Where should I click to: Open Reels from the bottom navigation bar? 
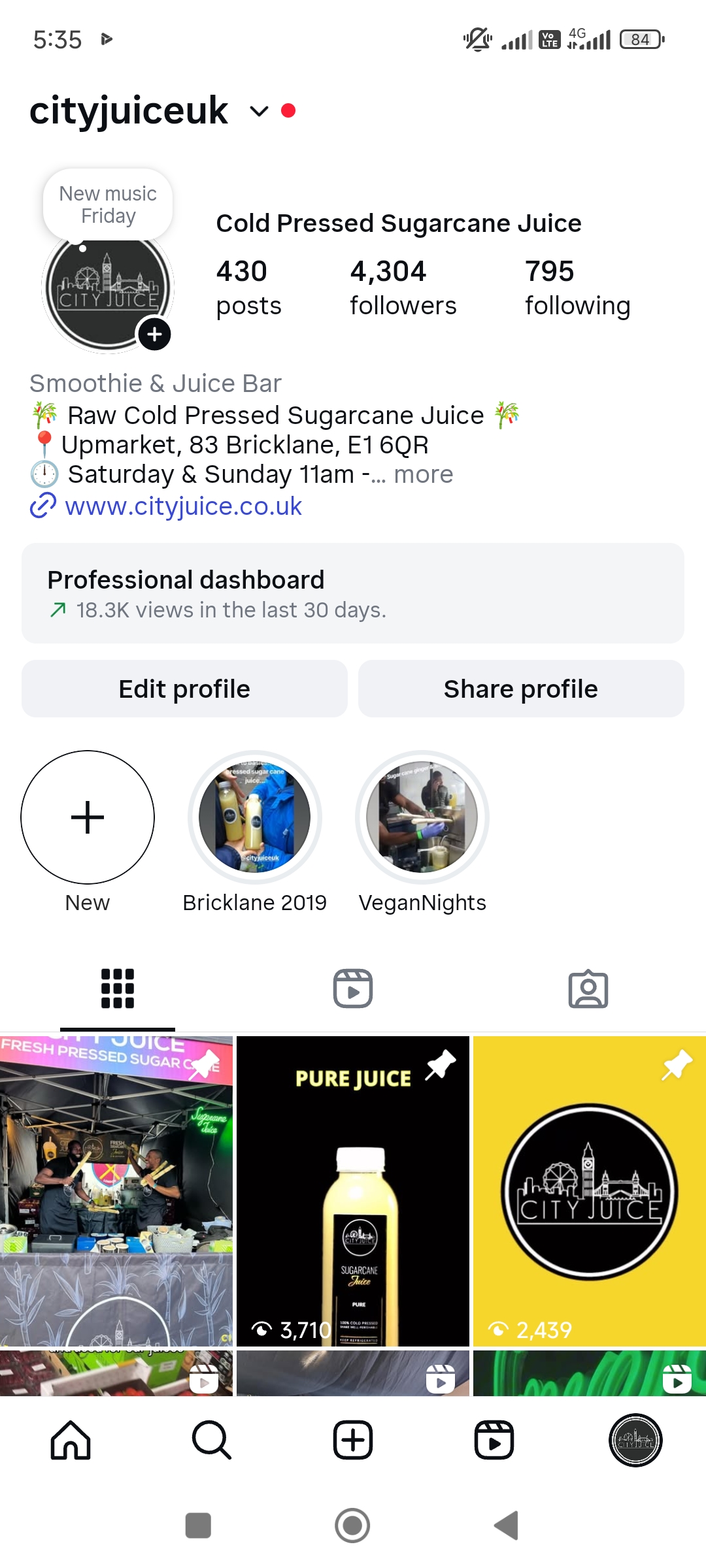[494, 1442]
